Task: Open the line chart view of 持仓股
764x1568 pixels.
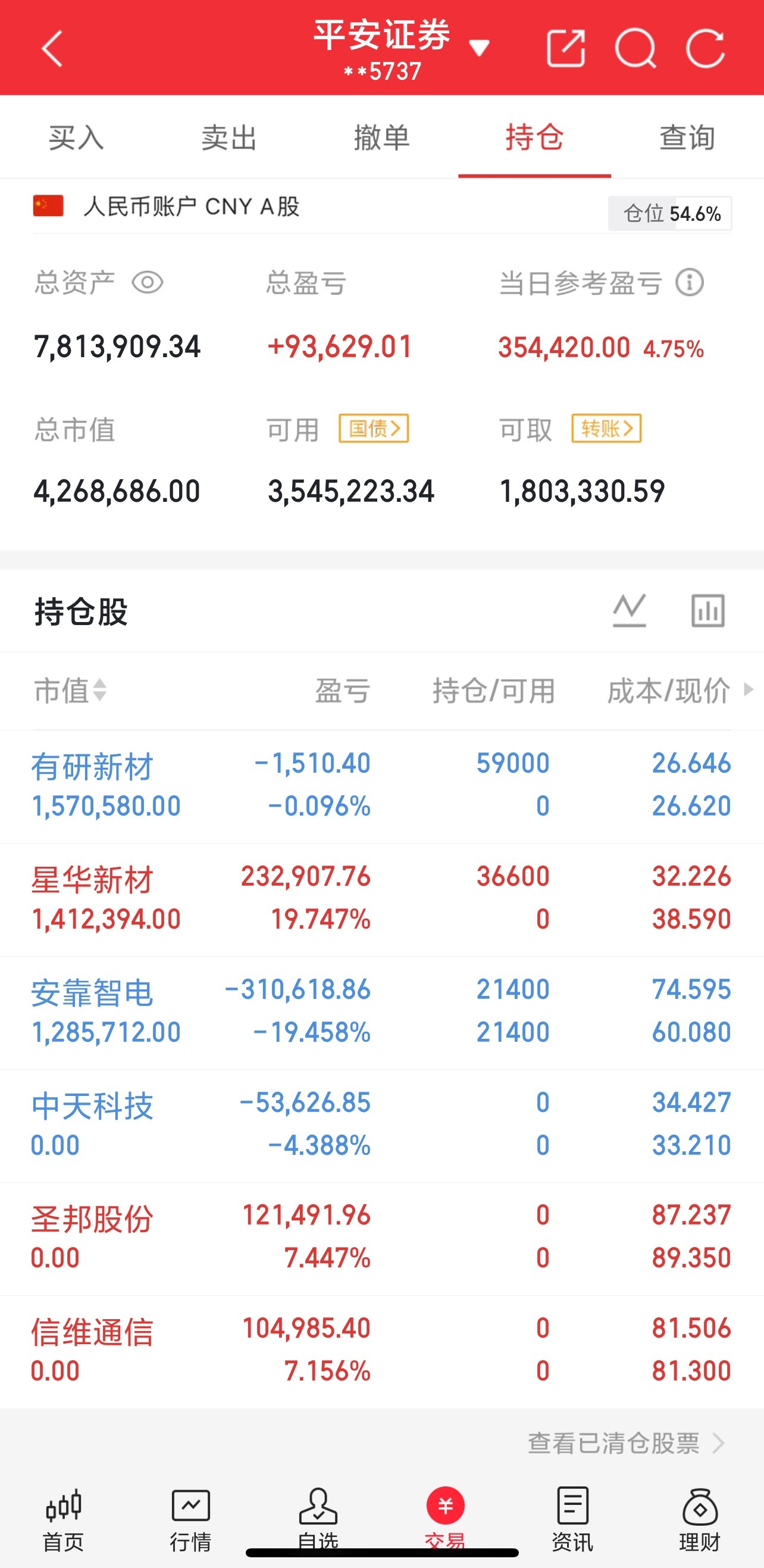Action: pos(630,611)
